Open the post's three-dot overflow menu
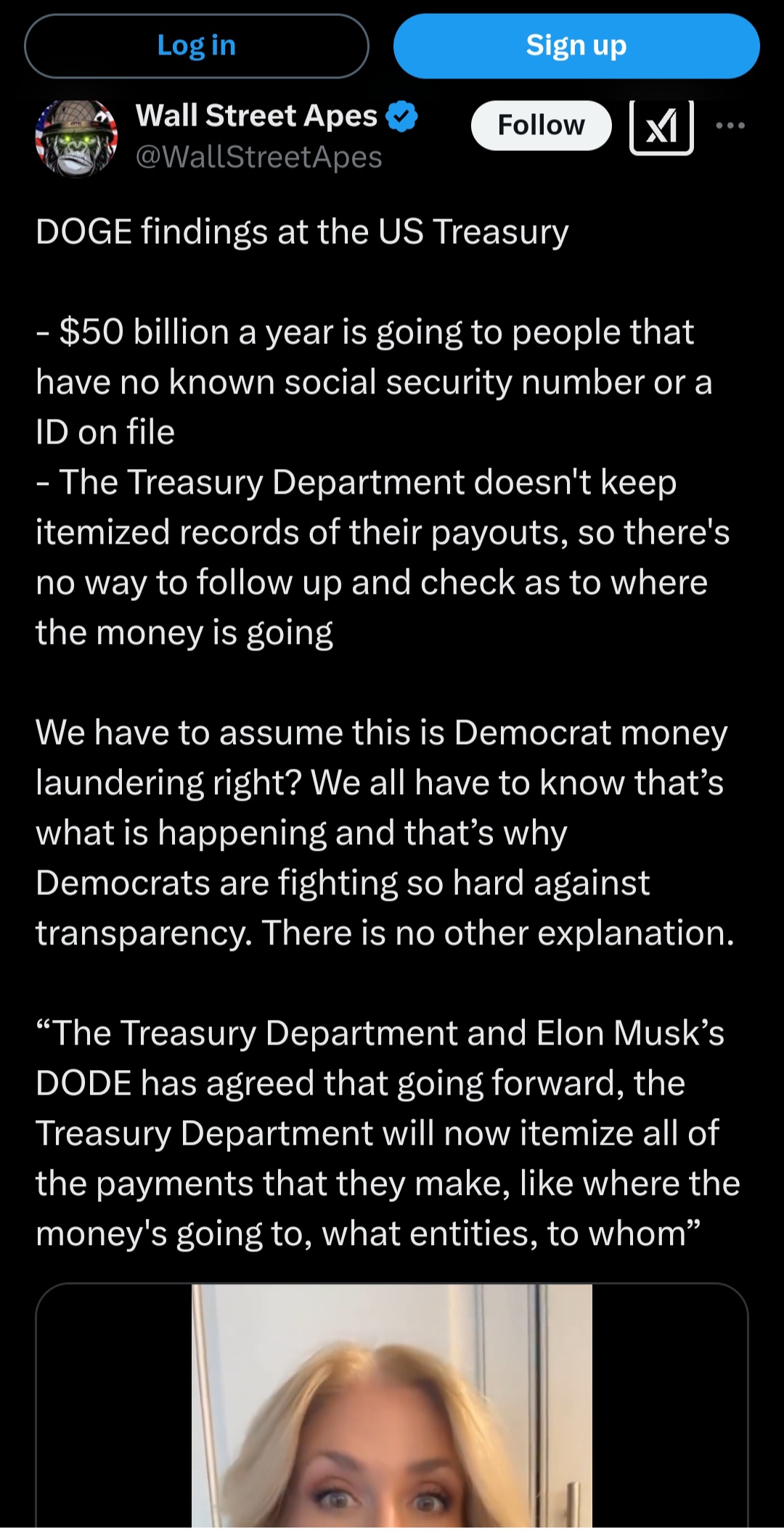 [730, 126]
